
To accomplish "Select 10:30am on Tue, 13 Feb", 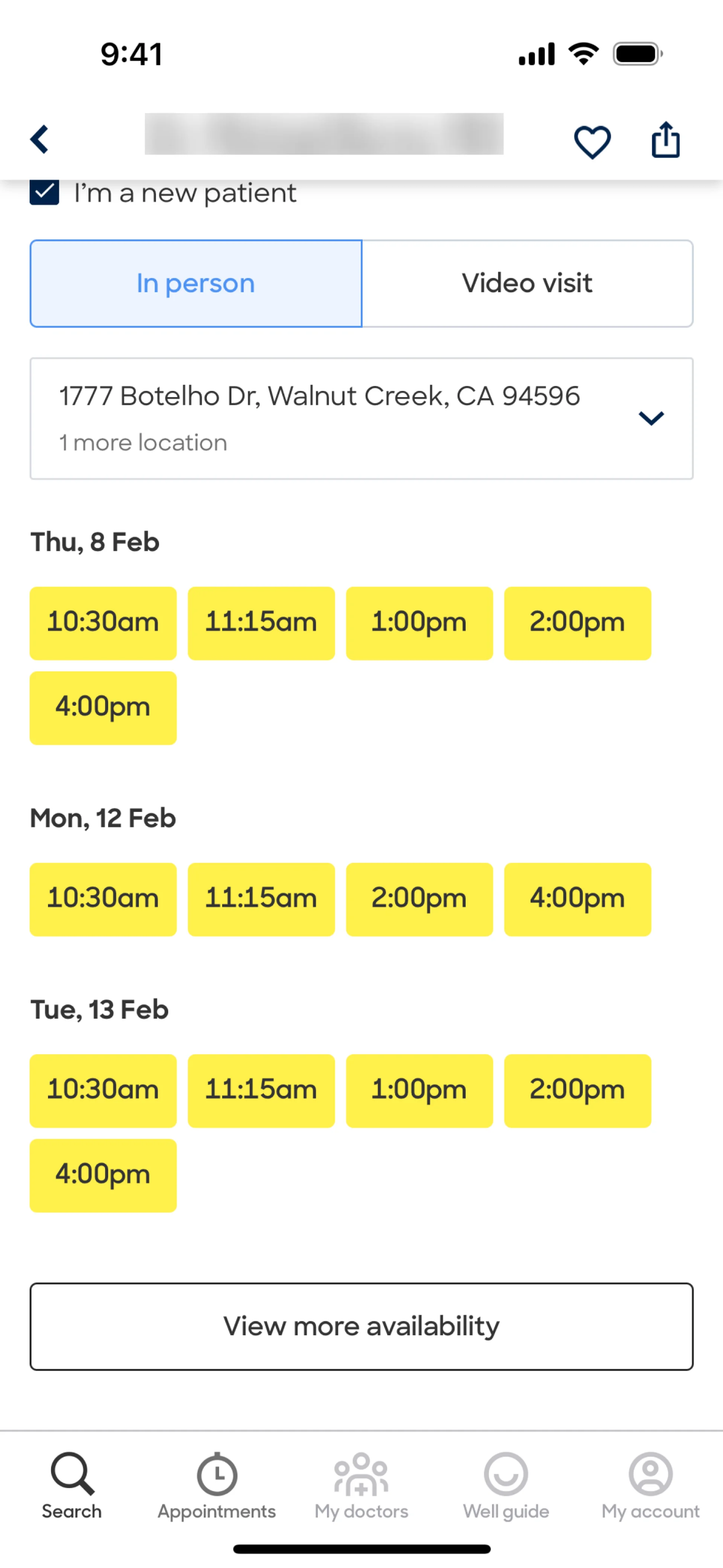I will (104, 1091).
